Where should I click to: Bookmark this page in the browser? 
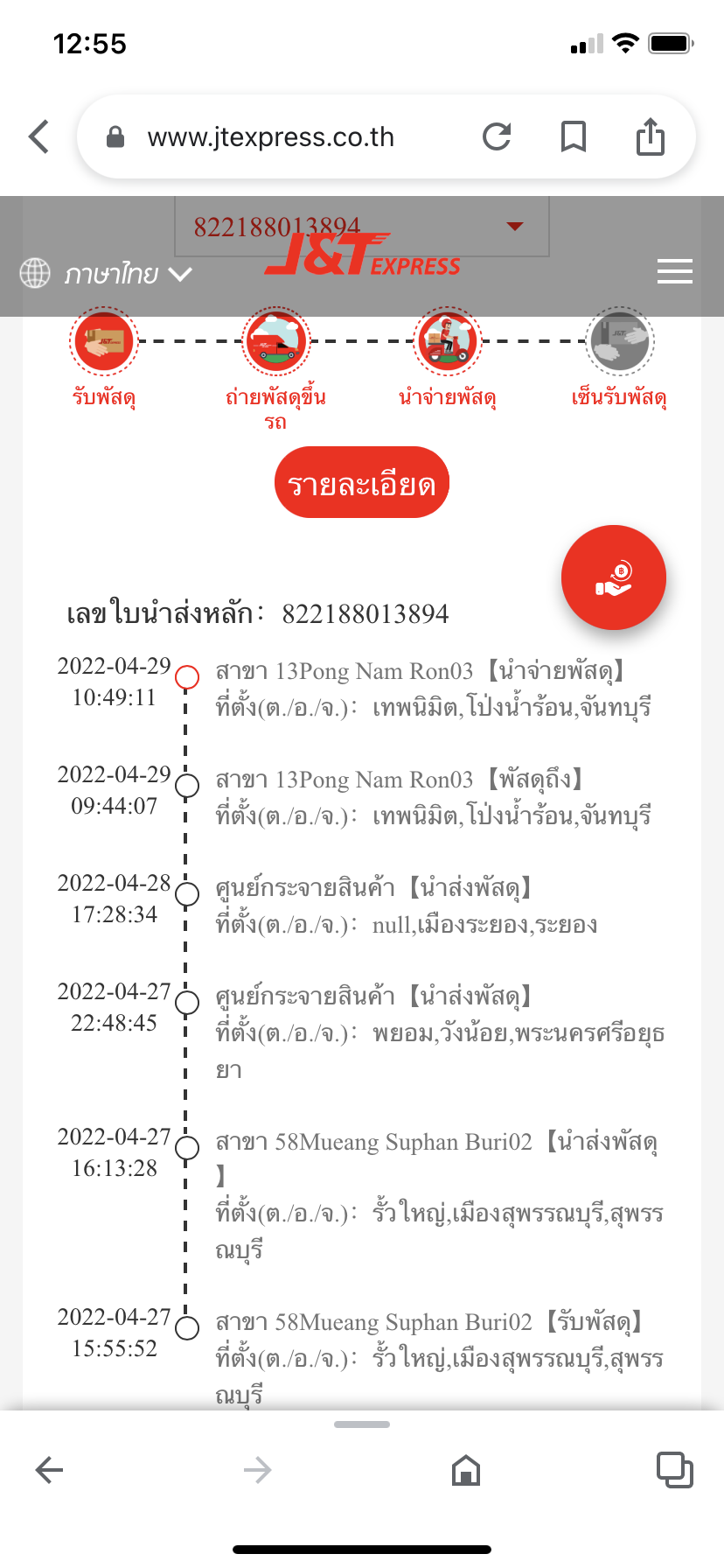(x=574, y=137)
